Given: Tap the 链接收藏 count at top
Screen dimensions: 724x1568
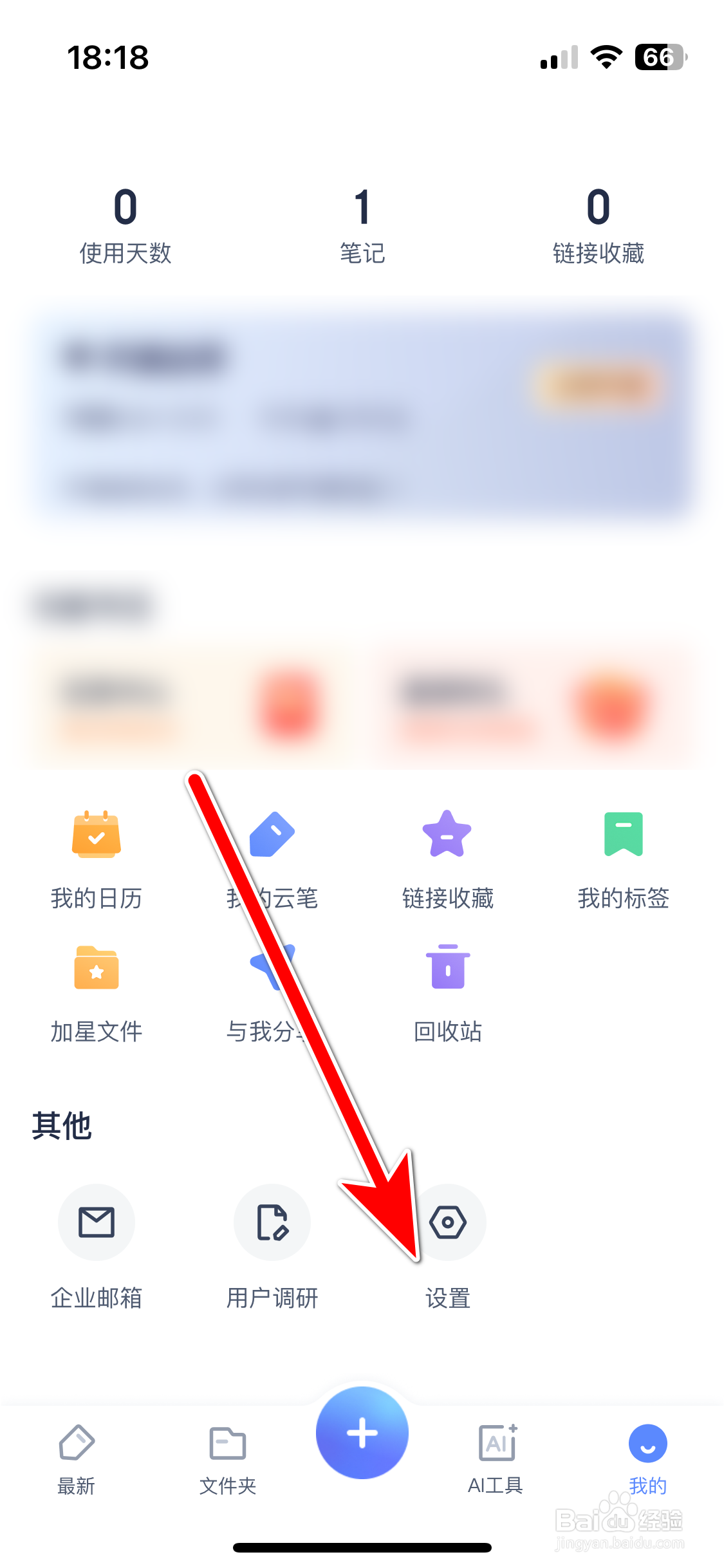Looking at the screenshot, I should 600,225.
